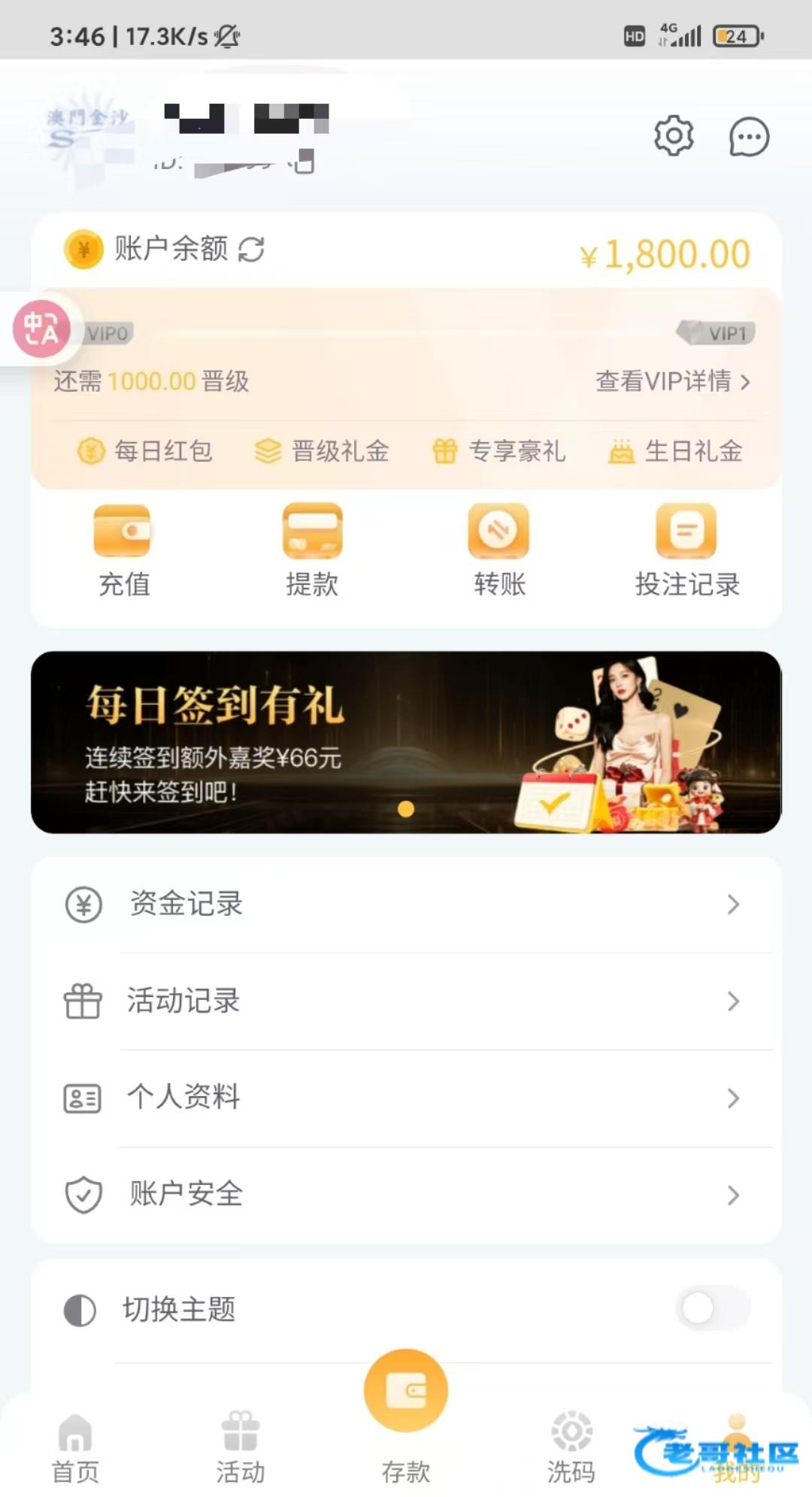Open 资金记录 row
The height and width of the screenshot is (1497, 812).
coord(406,905)
